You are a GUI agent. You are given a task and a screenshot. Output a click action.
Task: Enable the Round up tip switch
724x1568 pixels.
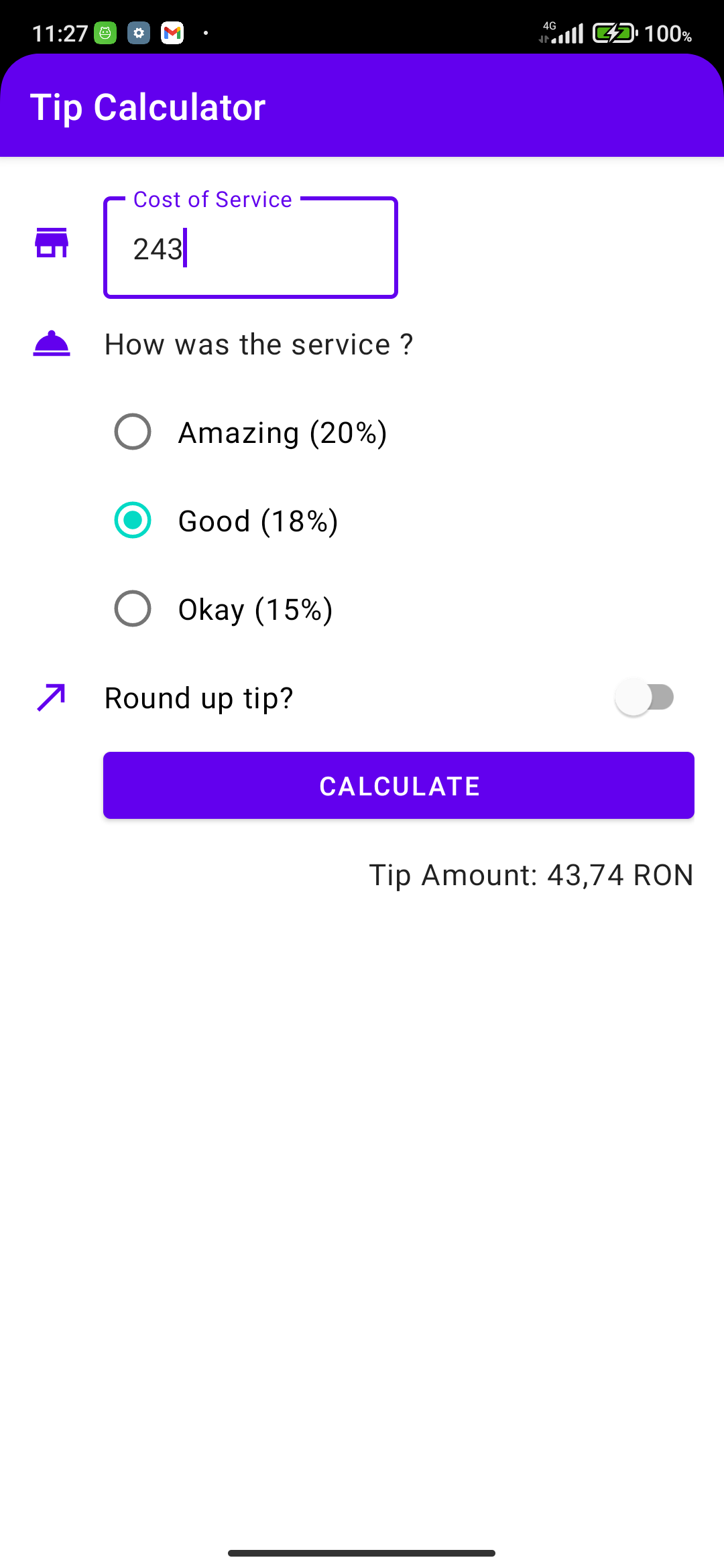[x=644, y=697]
